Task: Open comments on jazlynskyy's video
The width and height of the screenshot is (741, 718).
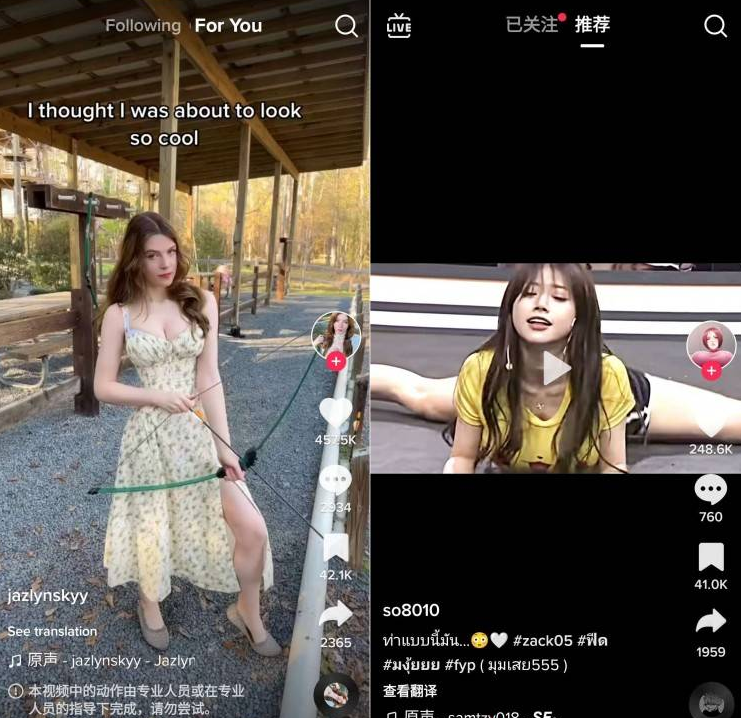Action: coord(335,481)
